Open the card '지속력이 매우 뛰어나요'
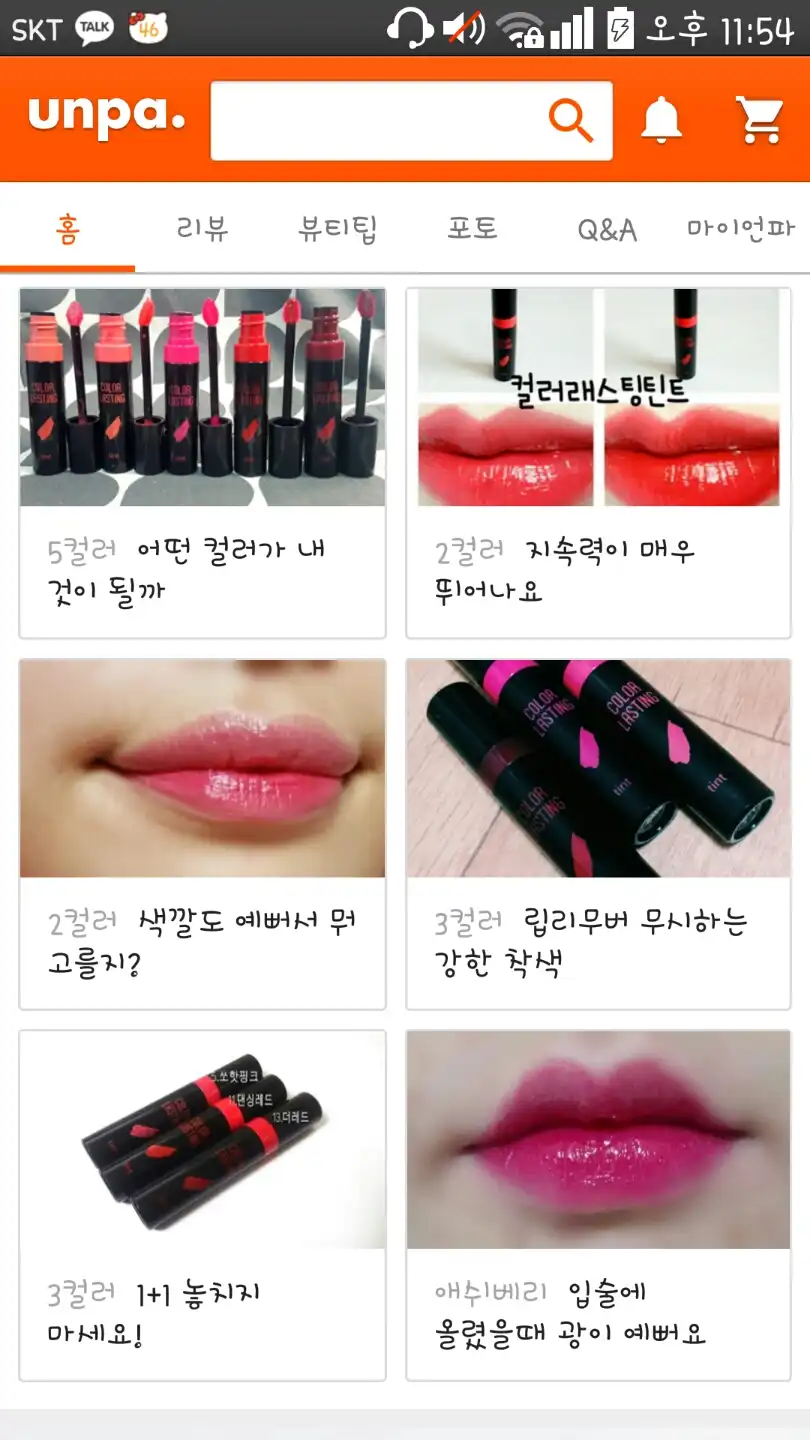810x1440 pixels. click(598, 463)
